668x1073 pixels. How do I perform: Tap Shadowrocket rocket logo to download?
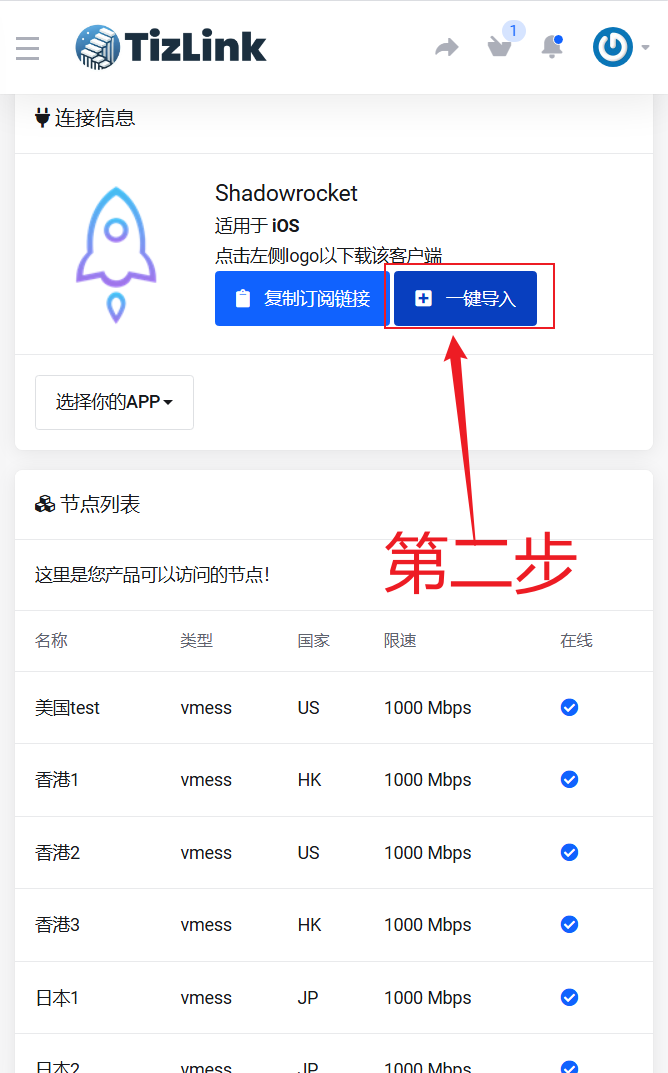[x=116, y=255]
